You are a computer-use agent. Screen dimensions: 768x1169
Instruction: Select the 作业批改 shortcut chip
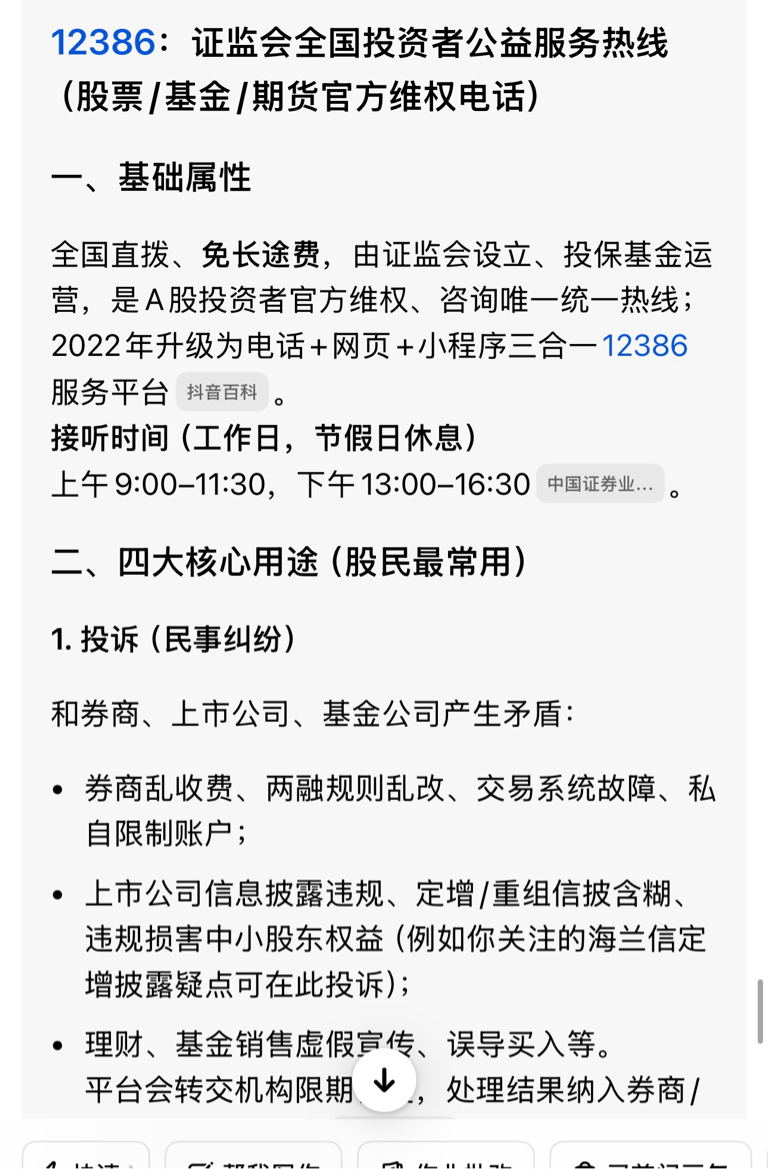(x=446, y=1156)
